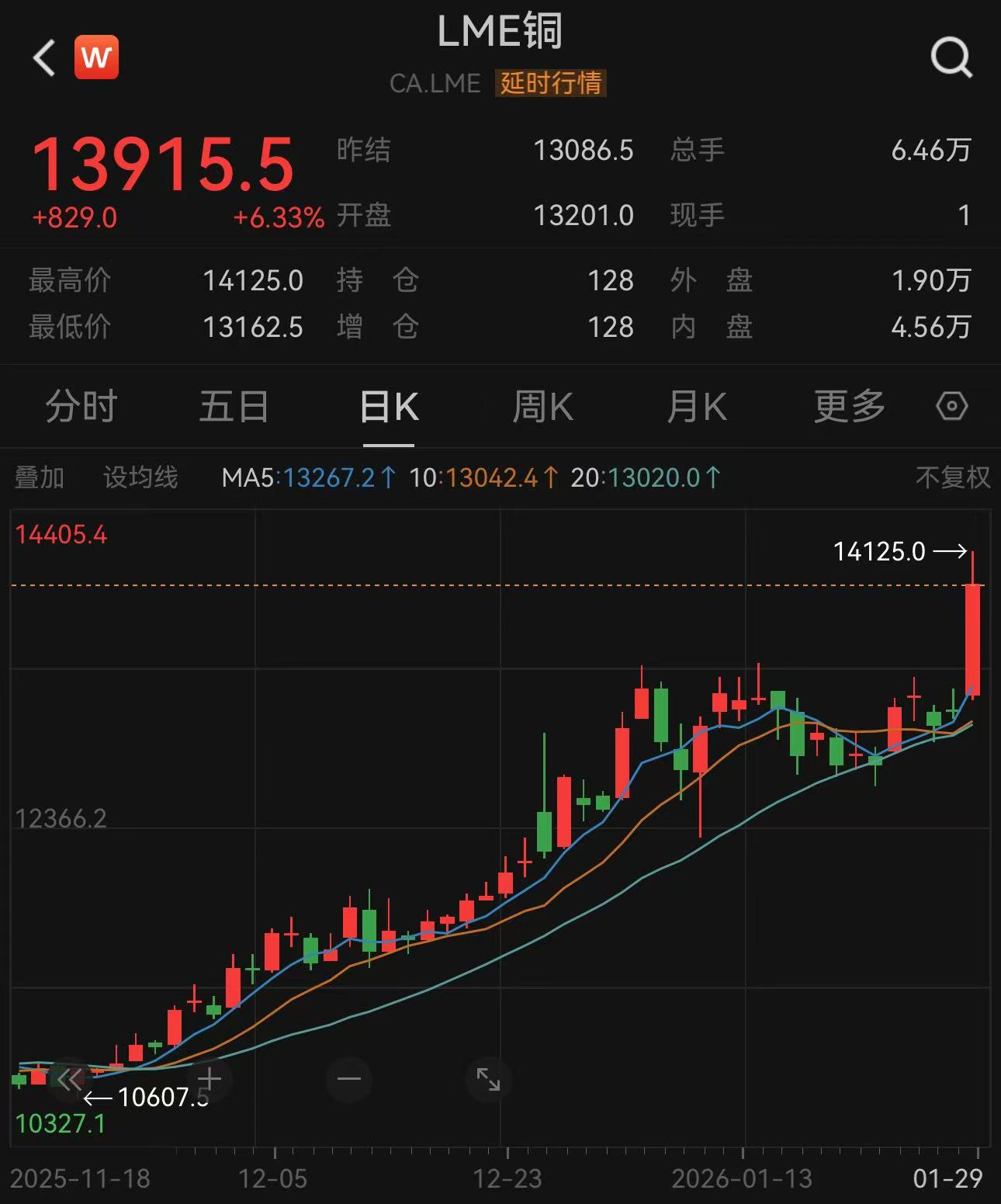Image resolution: width=1001 pixels, height=1204 pixels.
Task: Zoom out the K-line chart
Action: 349,1079
